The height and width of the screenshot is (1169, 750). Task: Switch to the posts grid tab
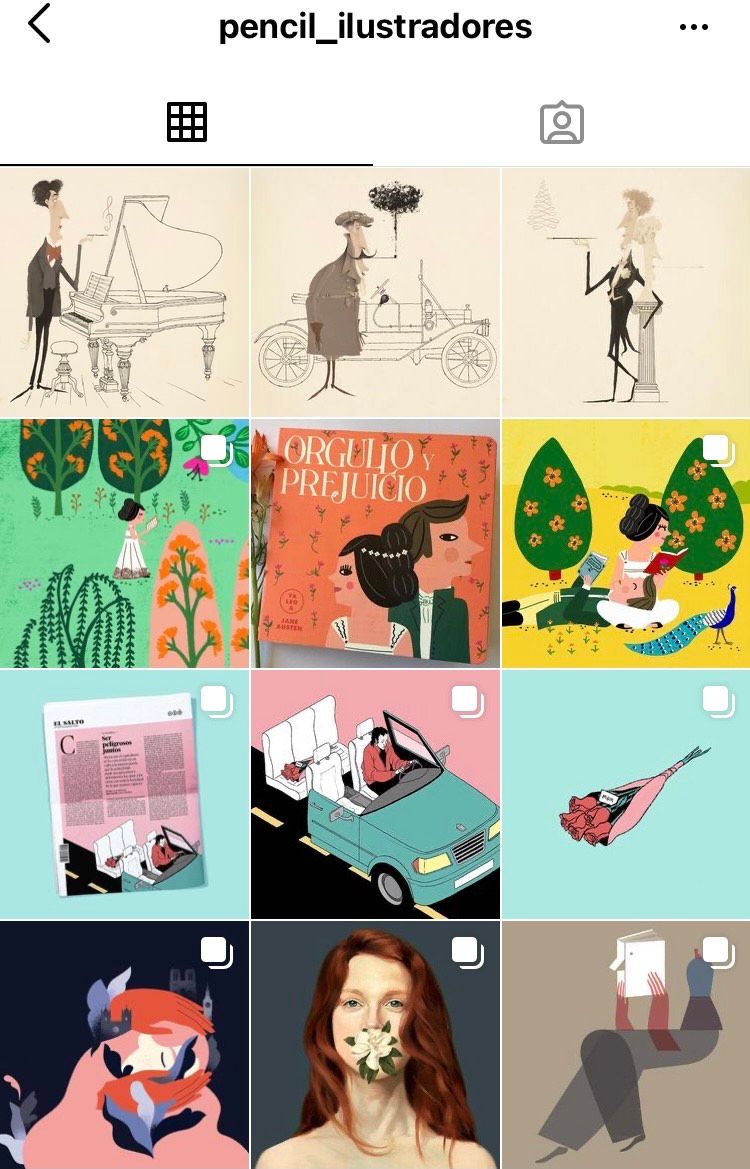[186, 122]
